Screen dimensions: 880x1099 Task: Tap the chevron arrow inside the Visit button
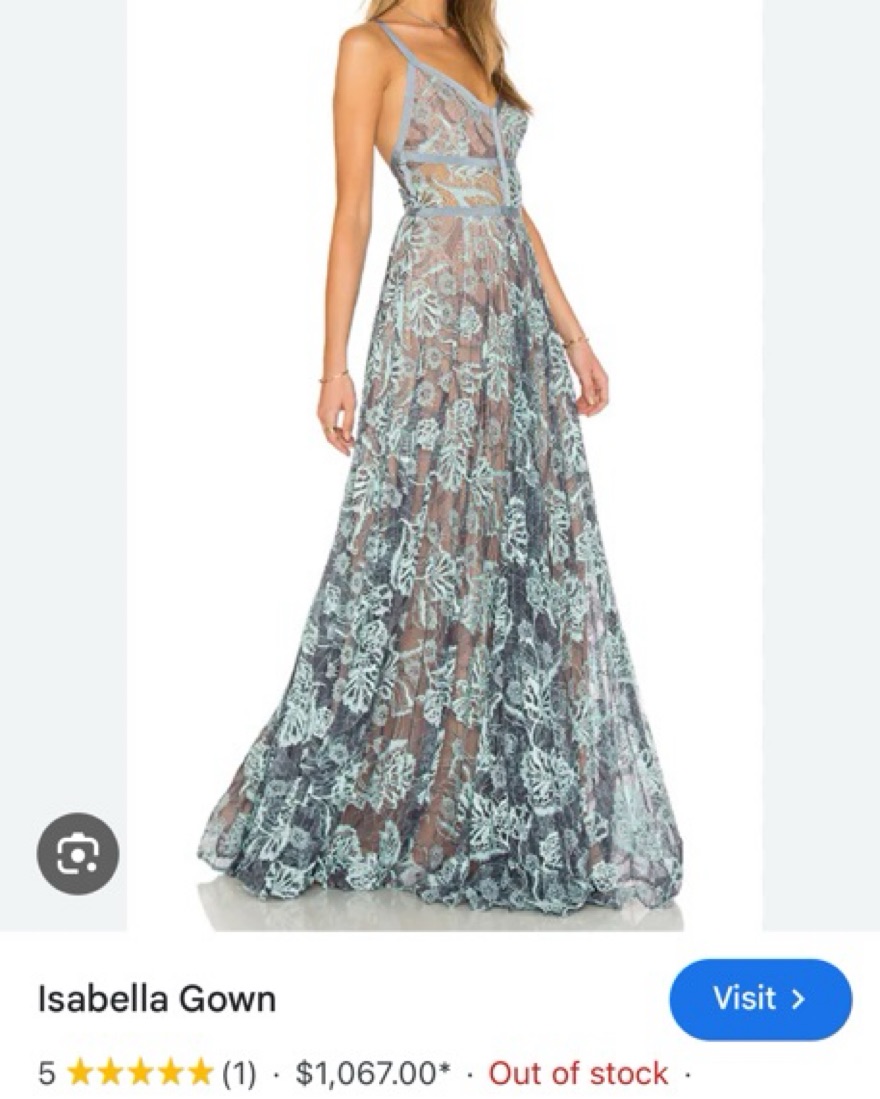point(798,997)
